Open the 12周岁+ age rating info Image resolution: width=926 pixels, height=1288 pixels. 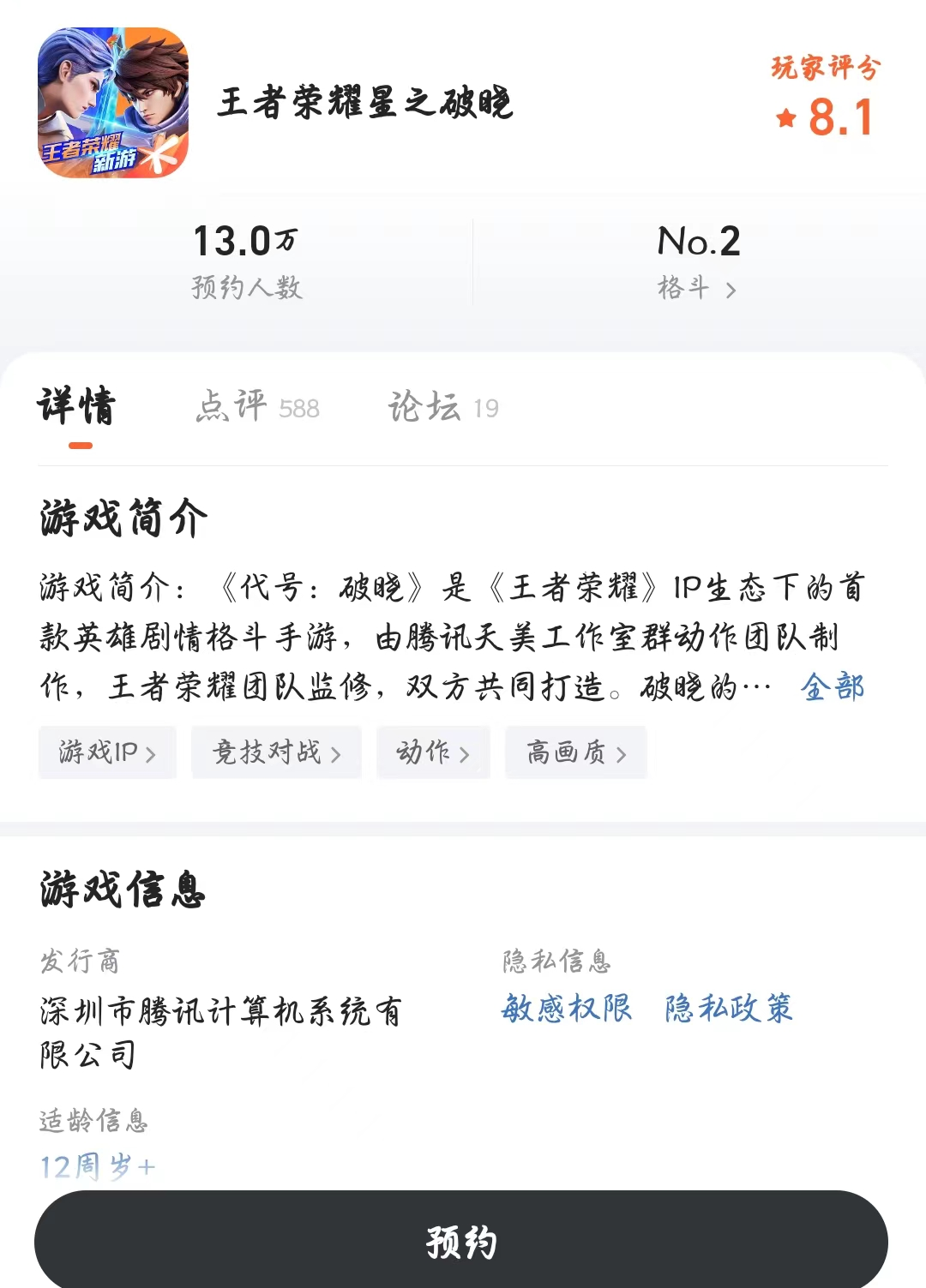[98, 1166]
